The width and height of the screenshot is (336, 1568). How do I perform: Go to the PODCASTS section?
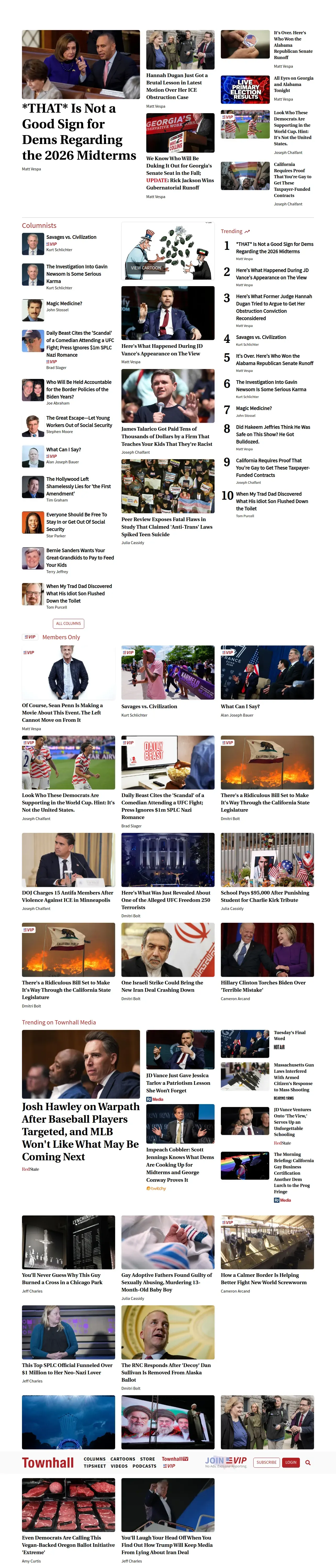[144, 1466]
